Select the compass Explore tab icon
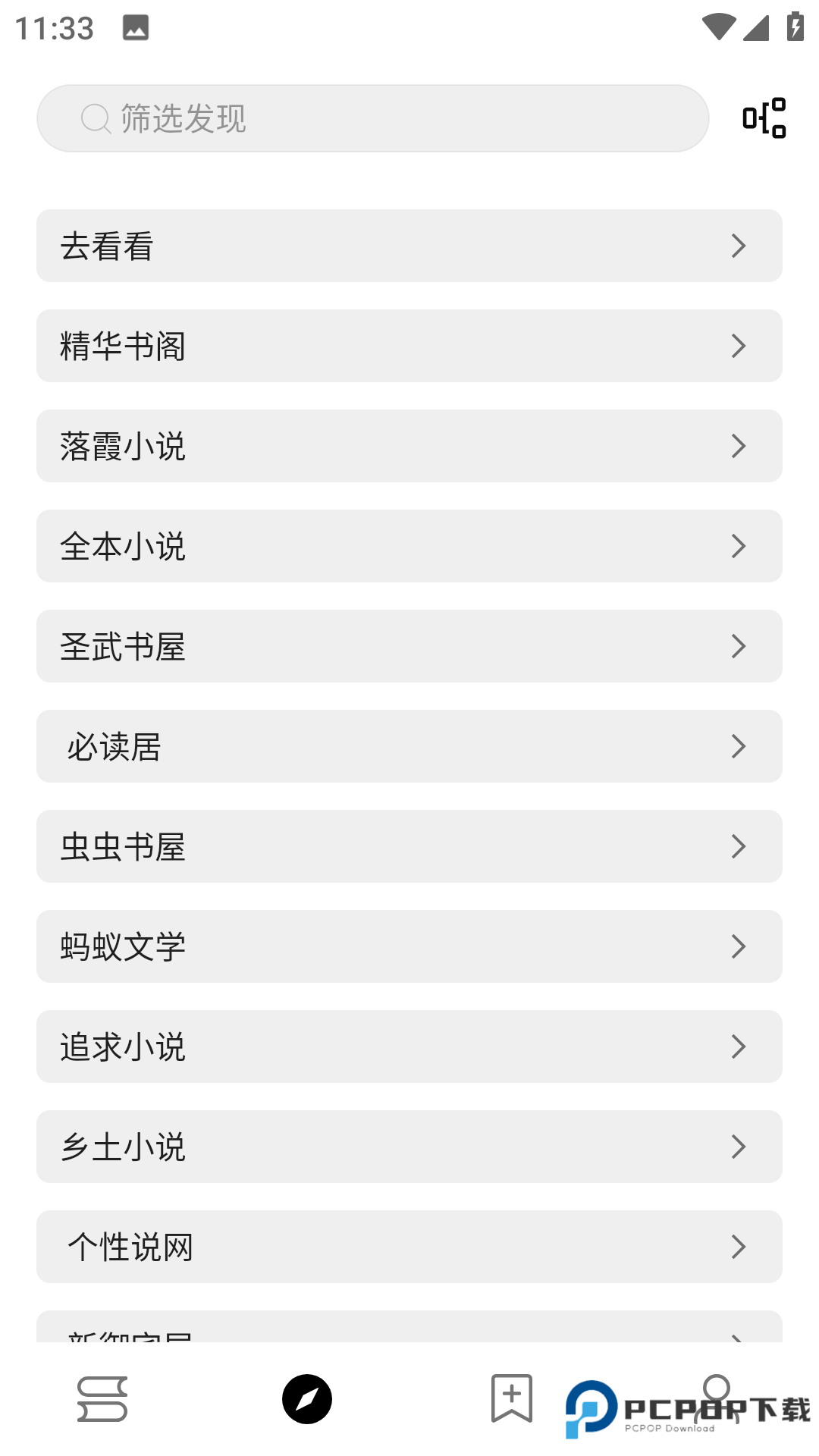 tap(307, 1401)
